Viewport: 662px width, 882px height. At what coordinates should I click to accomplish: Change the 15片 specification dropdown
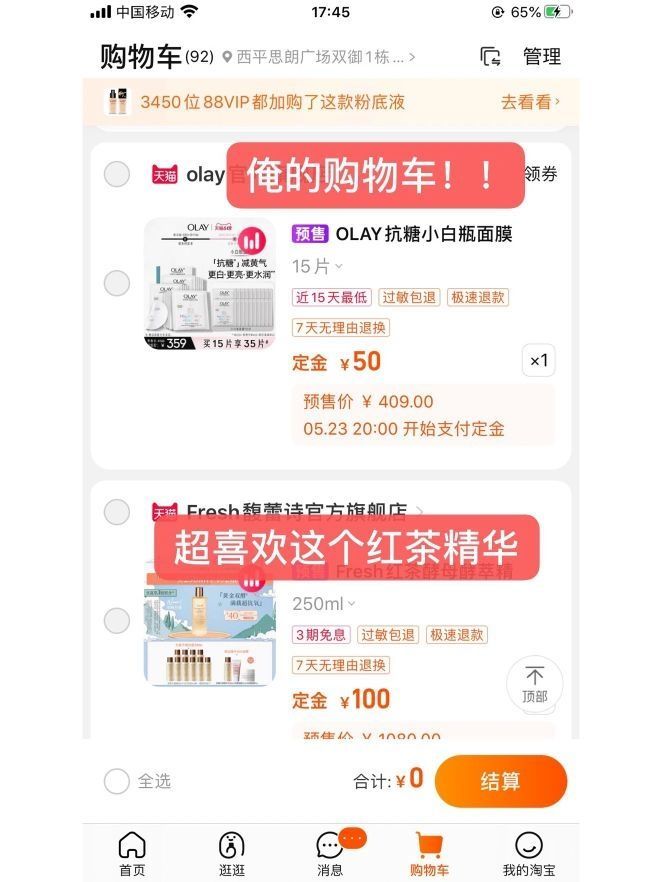tap(317, 266)
